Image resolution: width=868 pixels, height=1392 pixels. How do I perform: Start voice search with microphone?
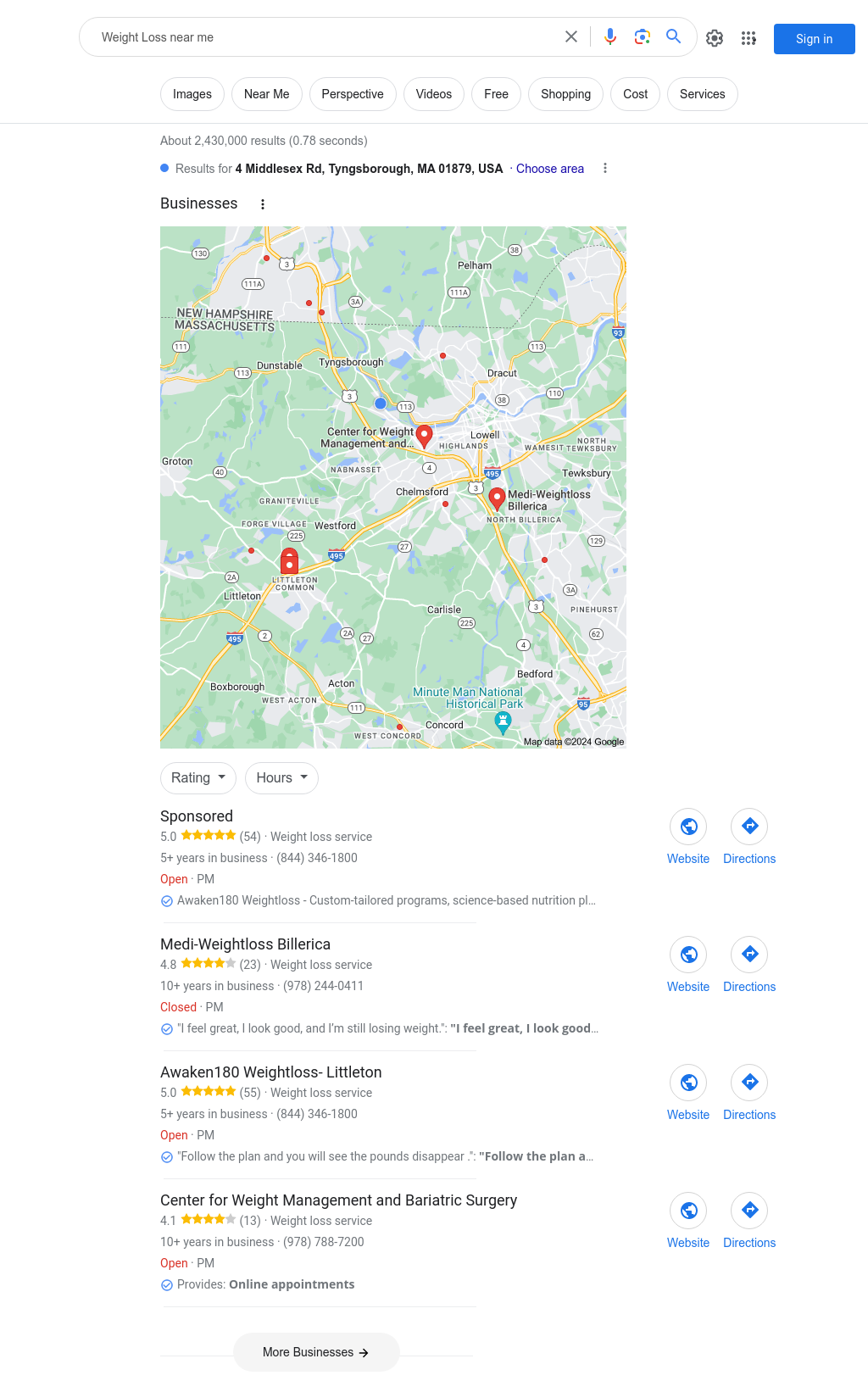610,36
